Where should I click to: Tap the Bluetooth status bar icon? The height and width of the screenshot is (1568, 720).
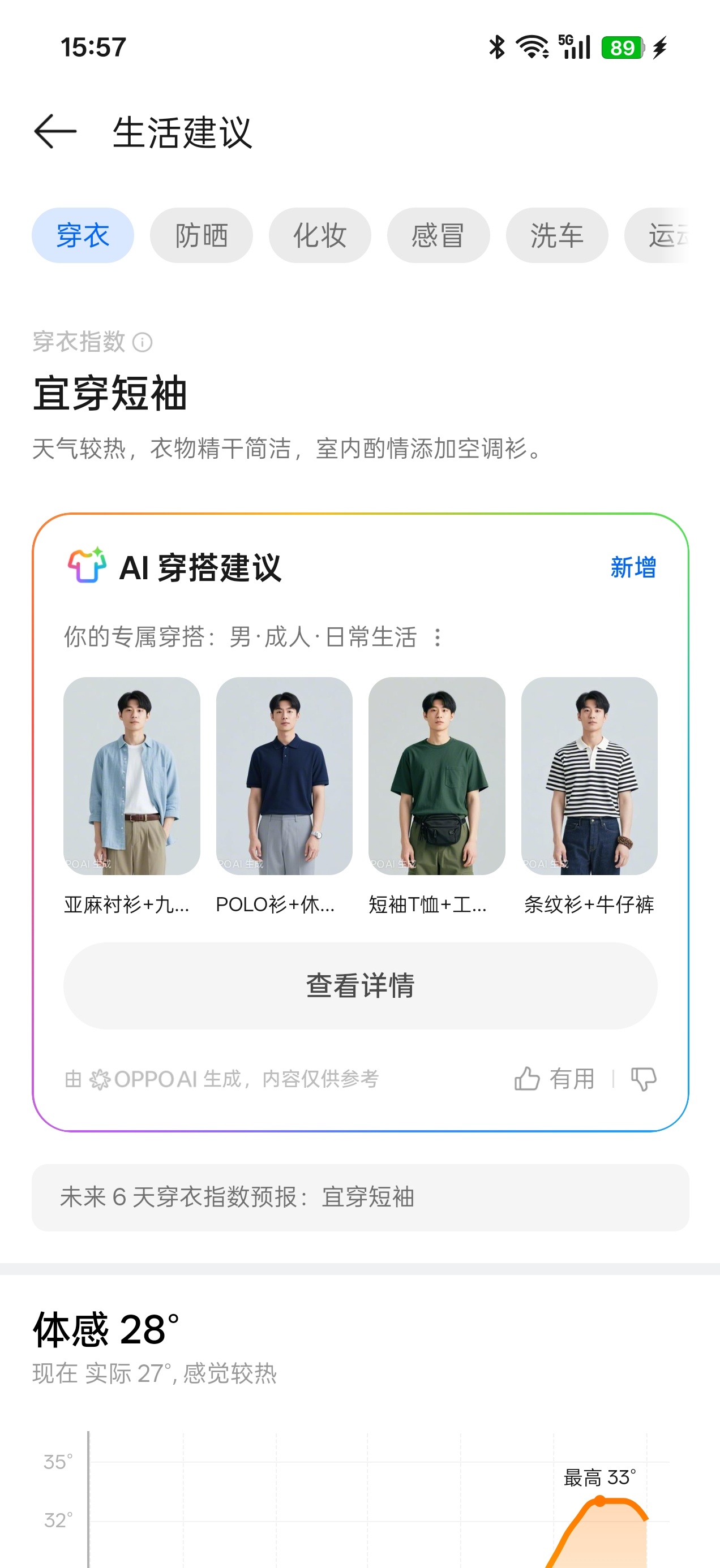497,48
